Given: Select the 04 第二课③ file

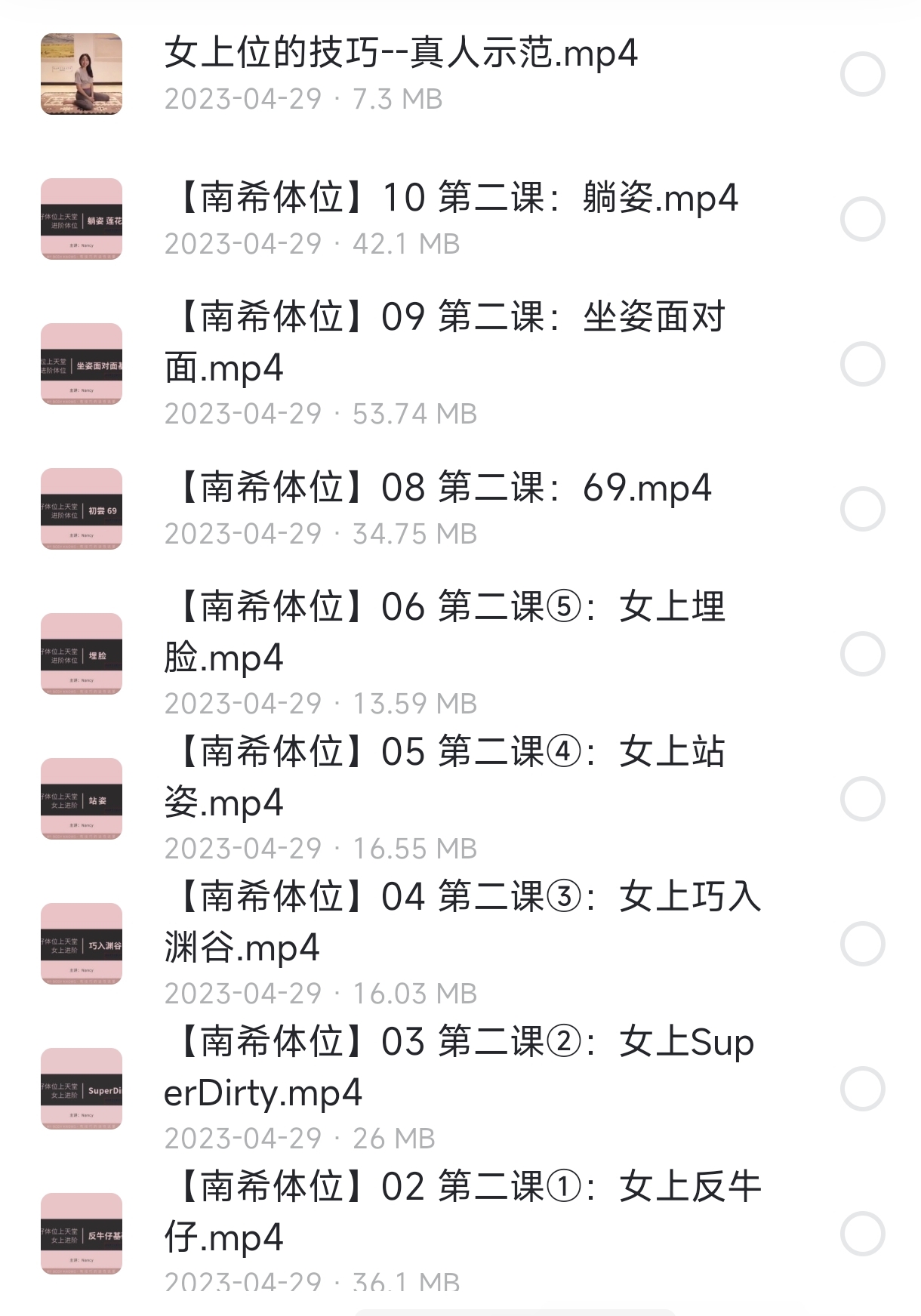Looking at the screenshot, I should click(x=862, y=945).
